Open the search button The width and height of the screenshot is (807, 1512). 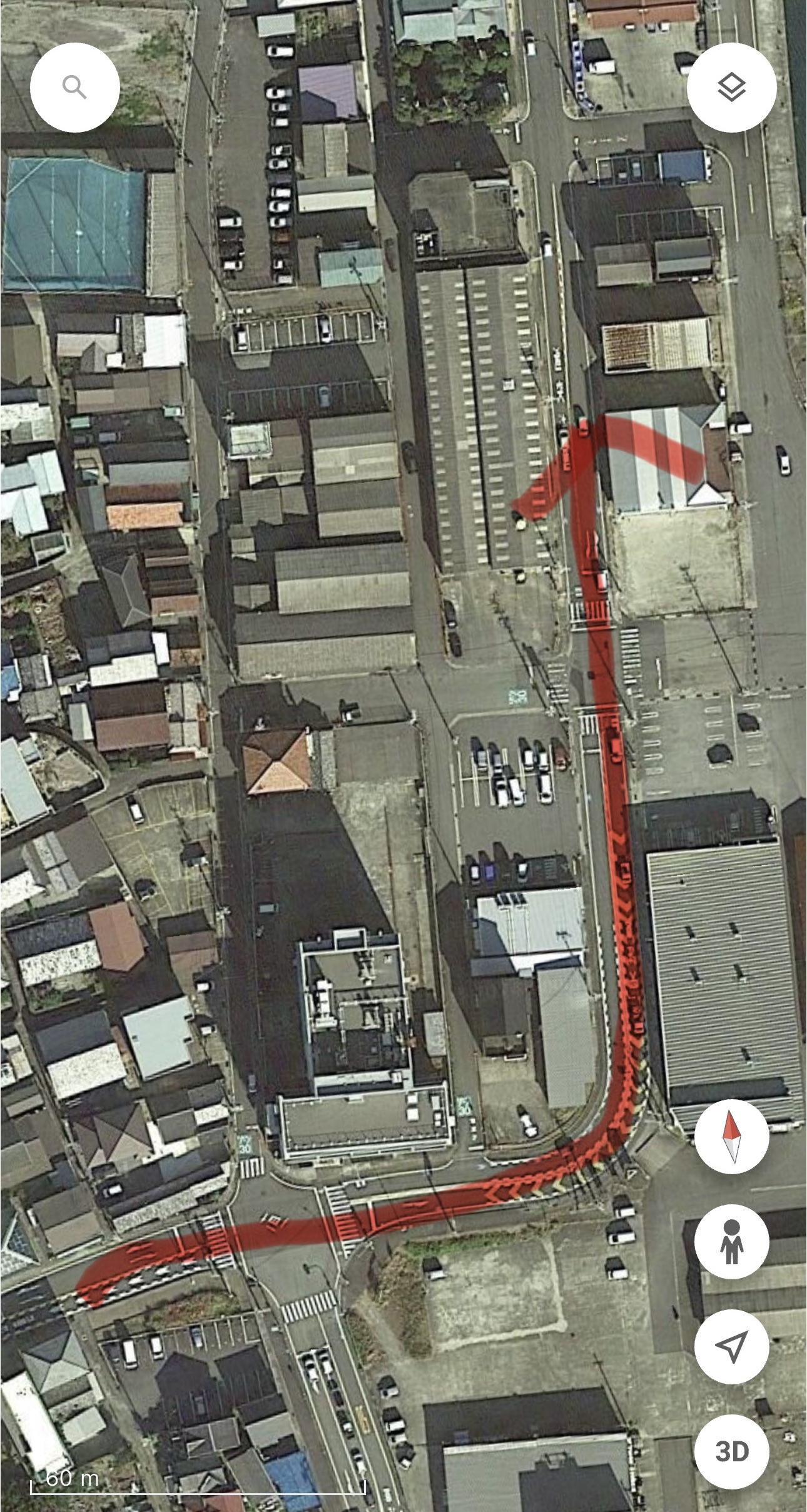(75, 88)
